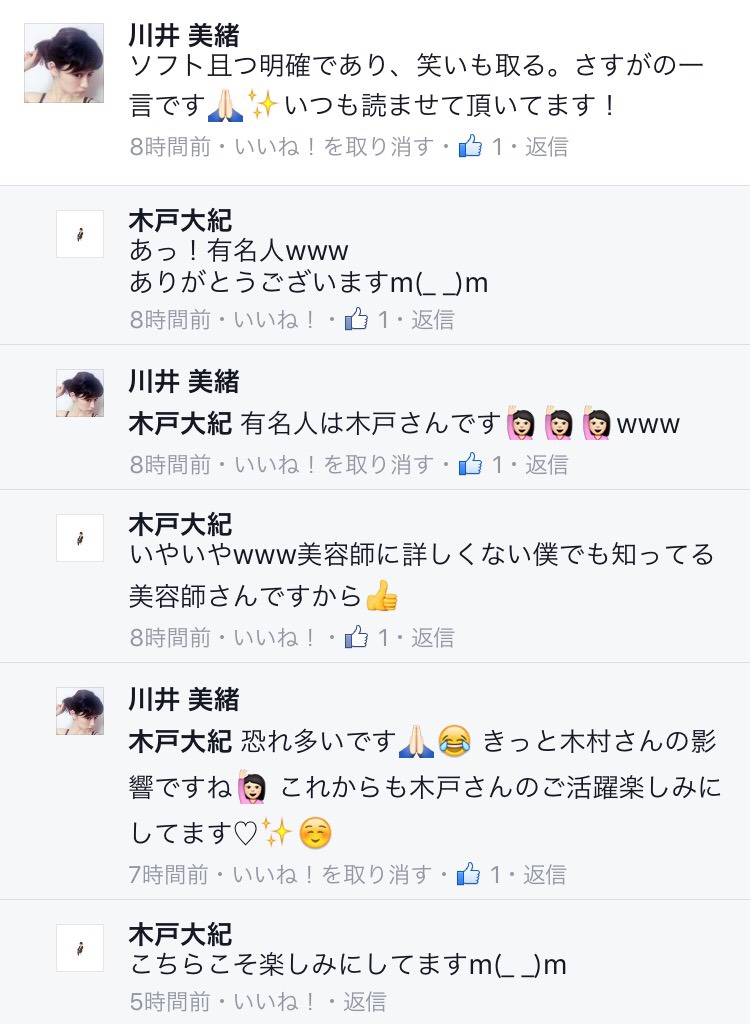The image size is (750, 1024).
Task: Open the 木戸大紀 mention in 有名人は木戸さんです reply
Action: pos(180,424)
